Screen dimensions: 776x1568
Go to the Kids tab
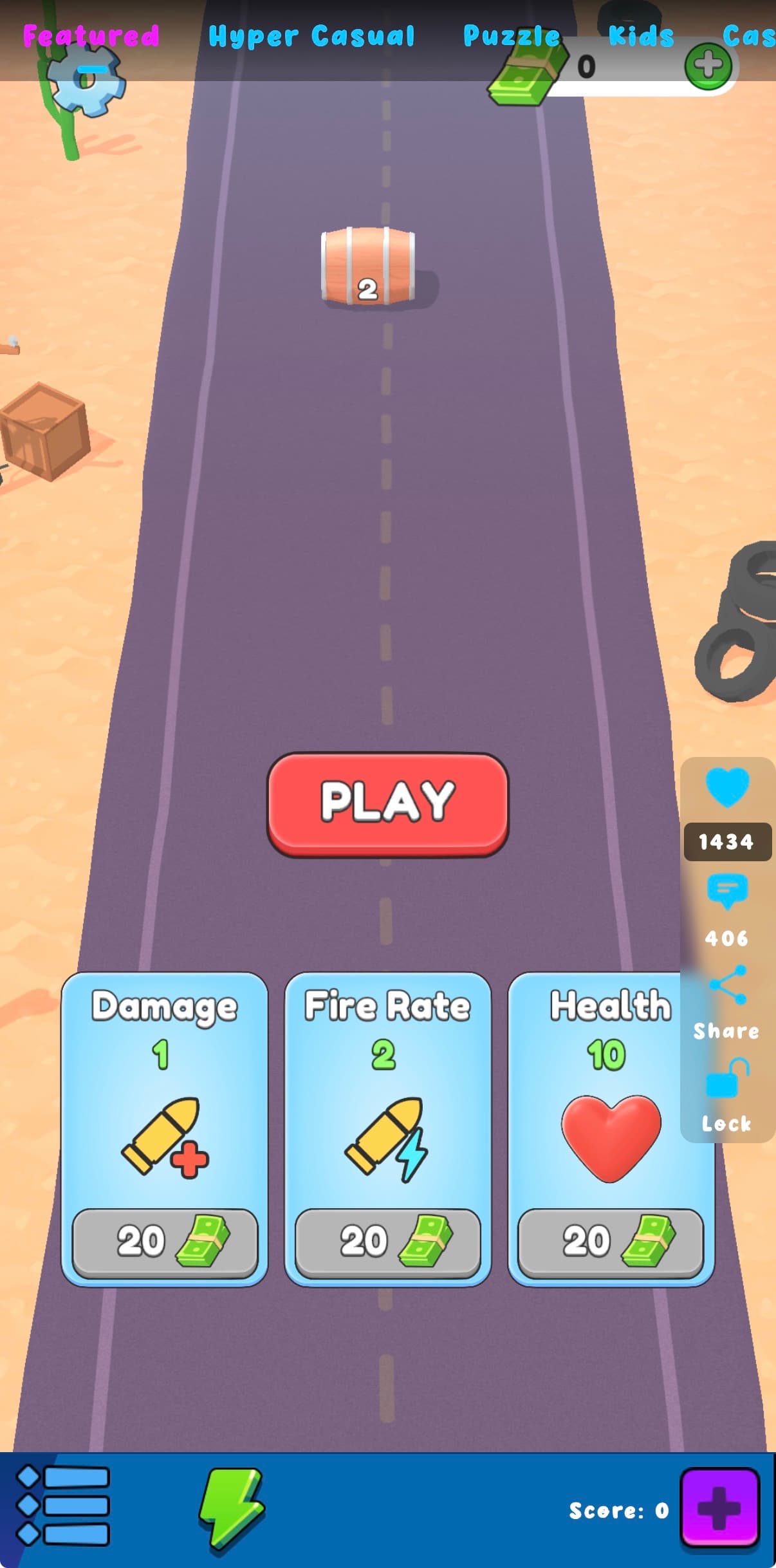click(x=641, y=36)
